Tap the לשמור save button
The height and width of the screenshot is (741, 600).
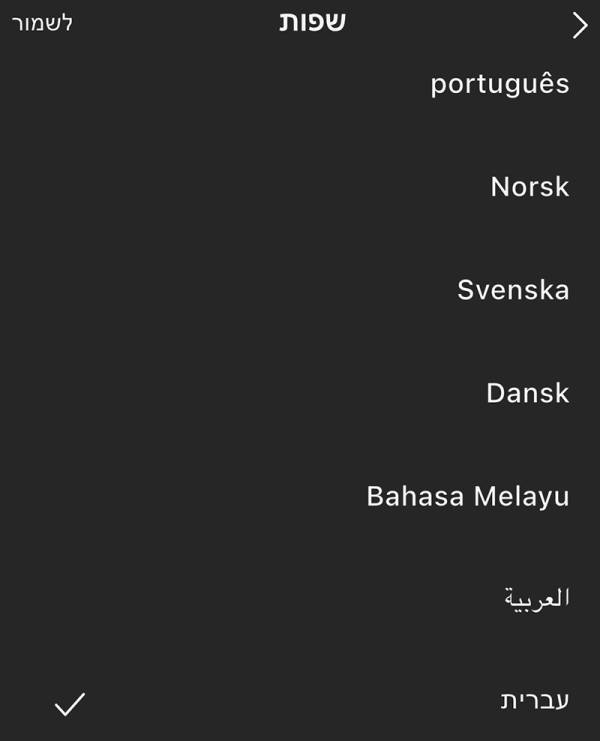(x=42, y=23)
